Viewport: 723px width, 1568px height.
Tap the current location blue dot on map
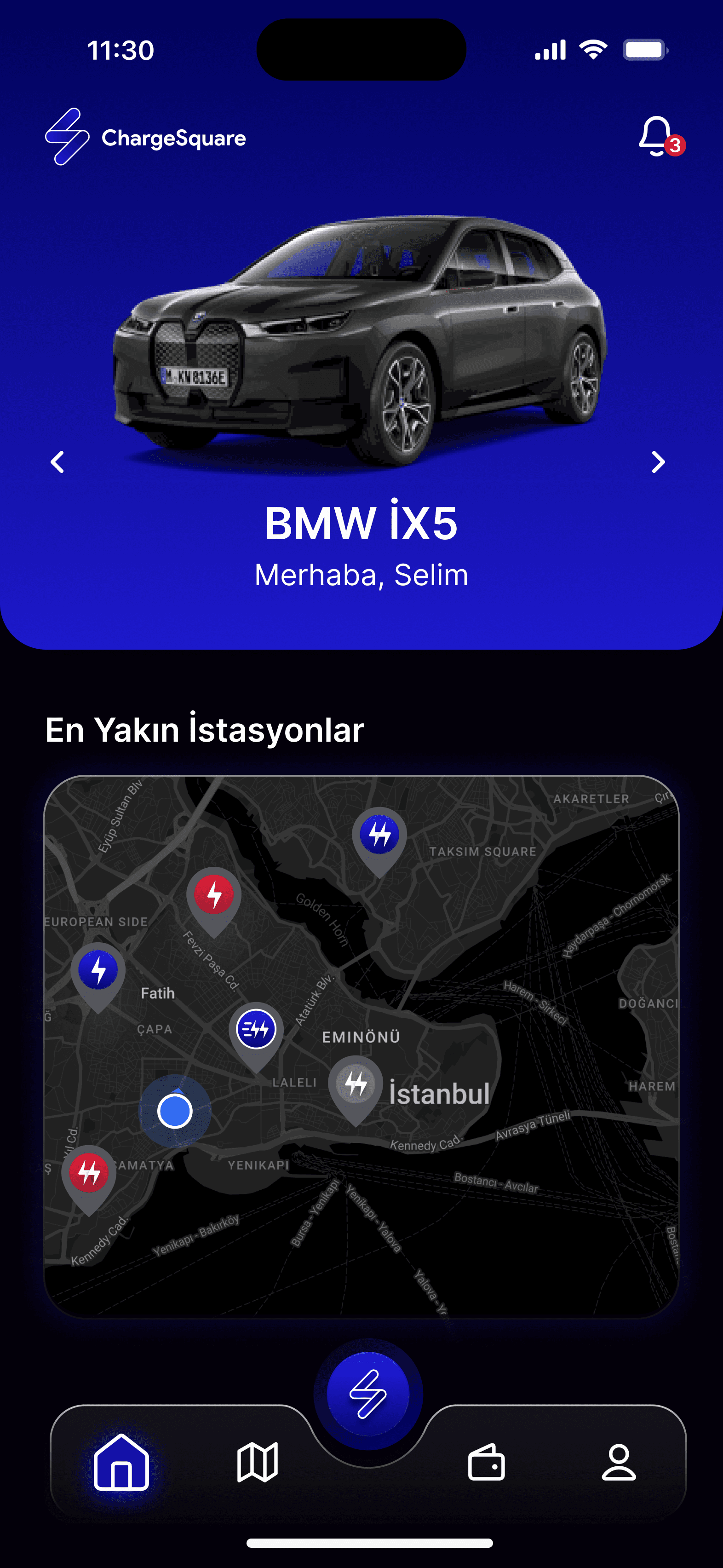[x=175, y=1112]
